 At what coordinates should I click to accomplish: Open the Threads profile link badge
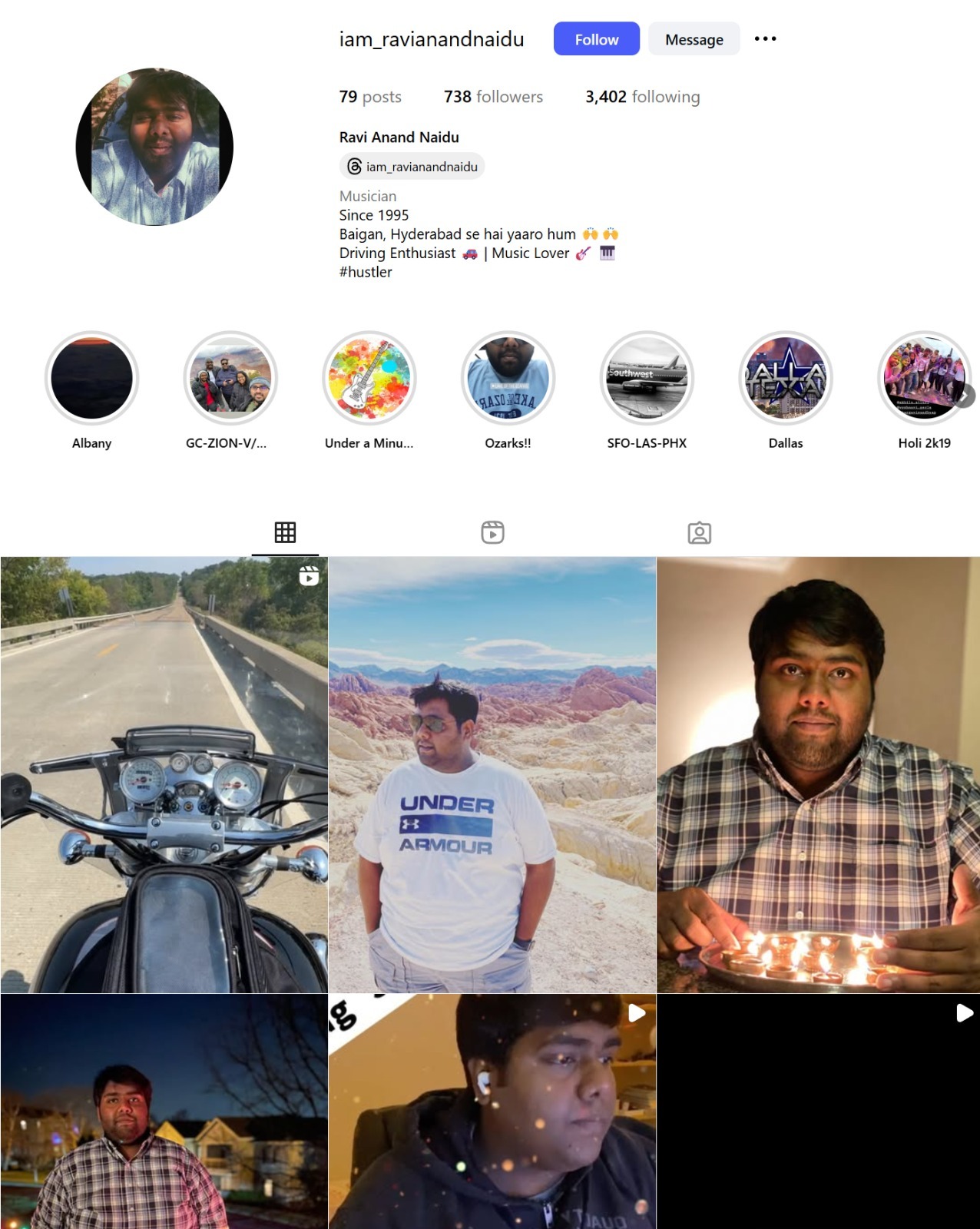(x=412, y=167)
